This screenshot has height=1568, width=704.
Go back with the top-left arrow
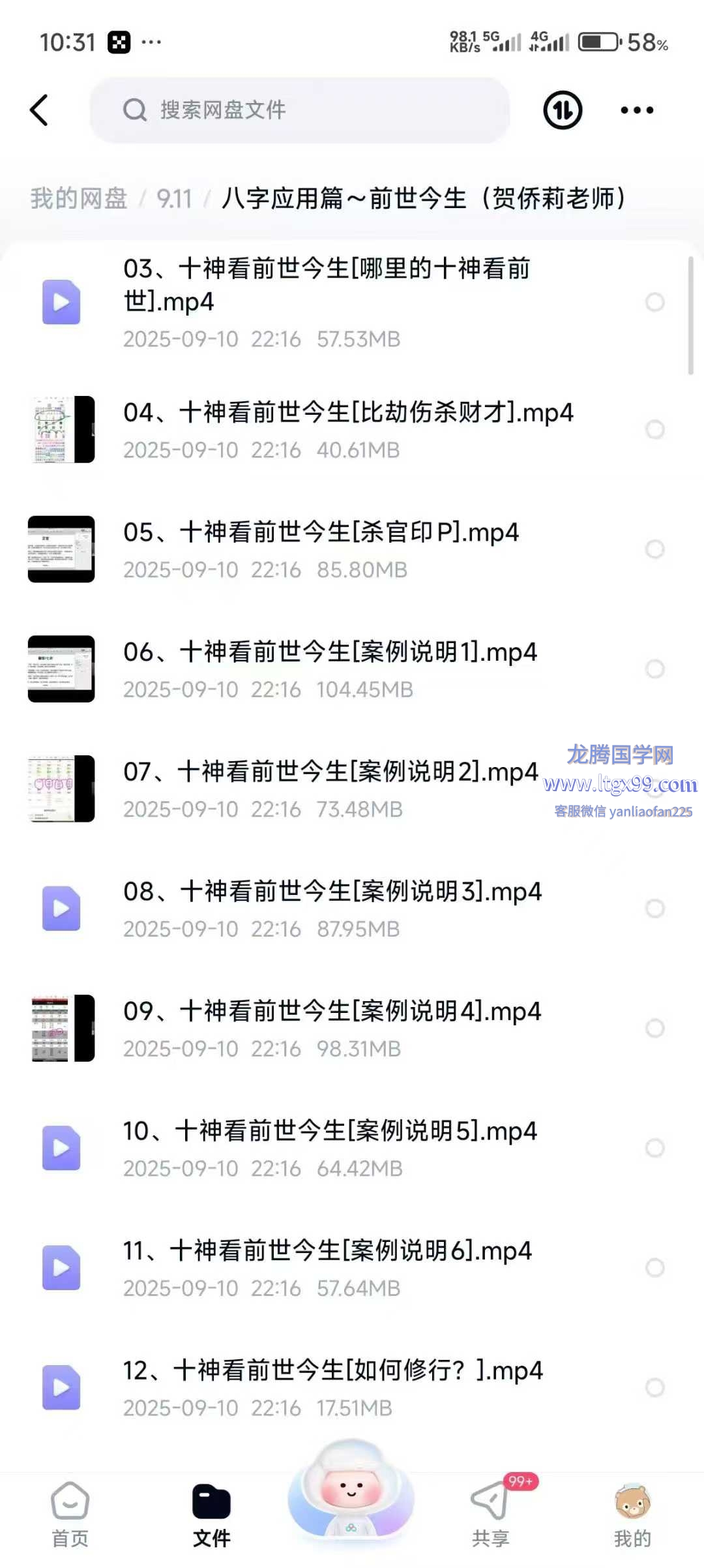[39, 110]
